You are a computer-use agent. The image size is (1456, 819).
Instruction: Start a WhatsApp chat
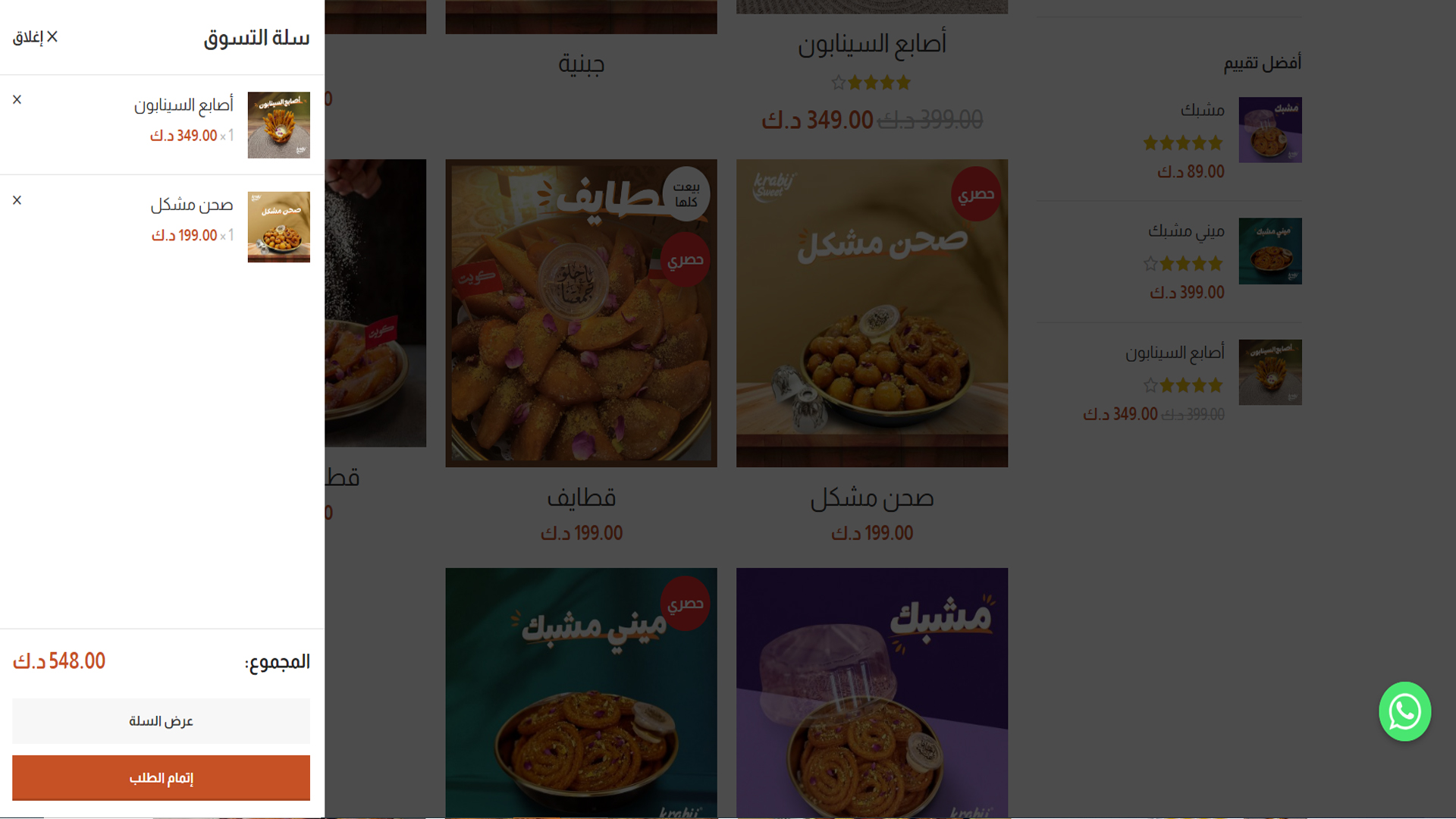(x=1404, y=711)
